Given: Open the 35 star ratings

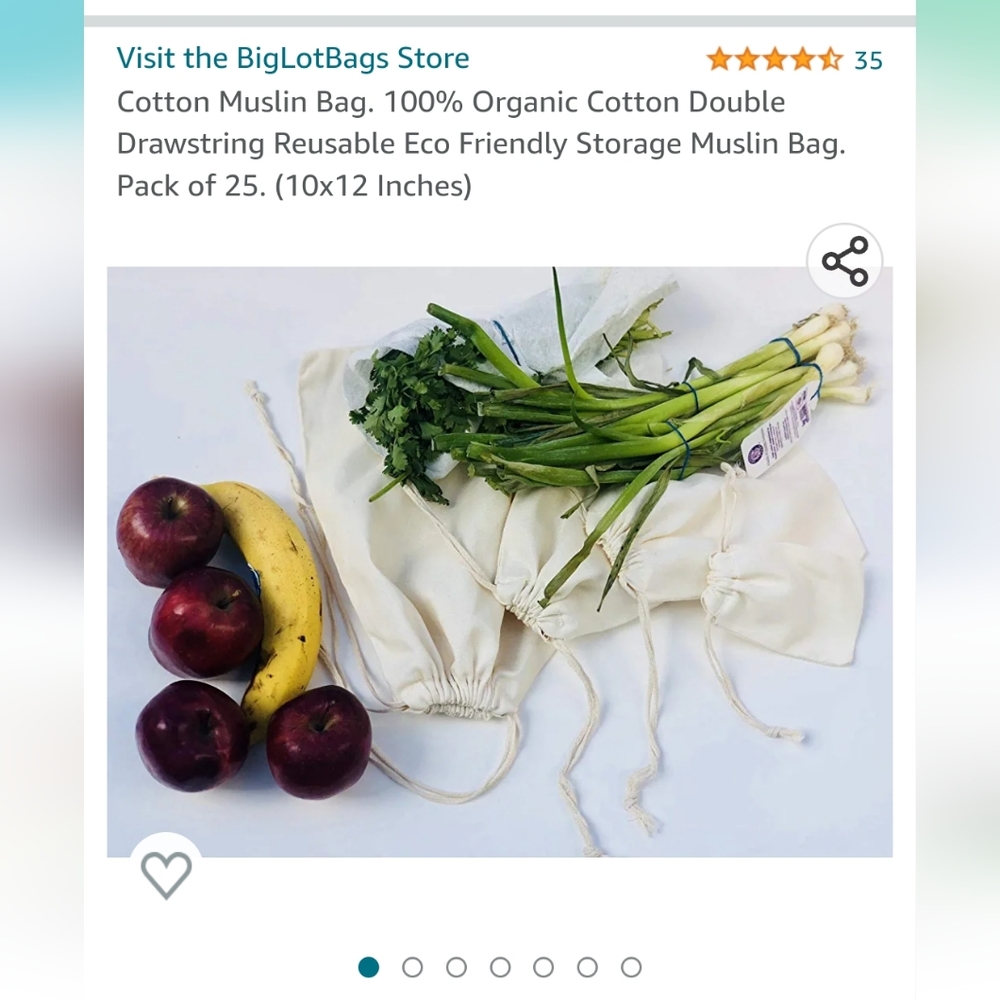Looking at the screenshot, I should point(795,60).
